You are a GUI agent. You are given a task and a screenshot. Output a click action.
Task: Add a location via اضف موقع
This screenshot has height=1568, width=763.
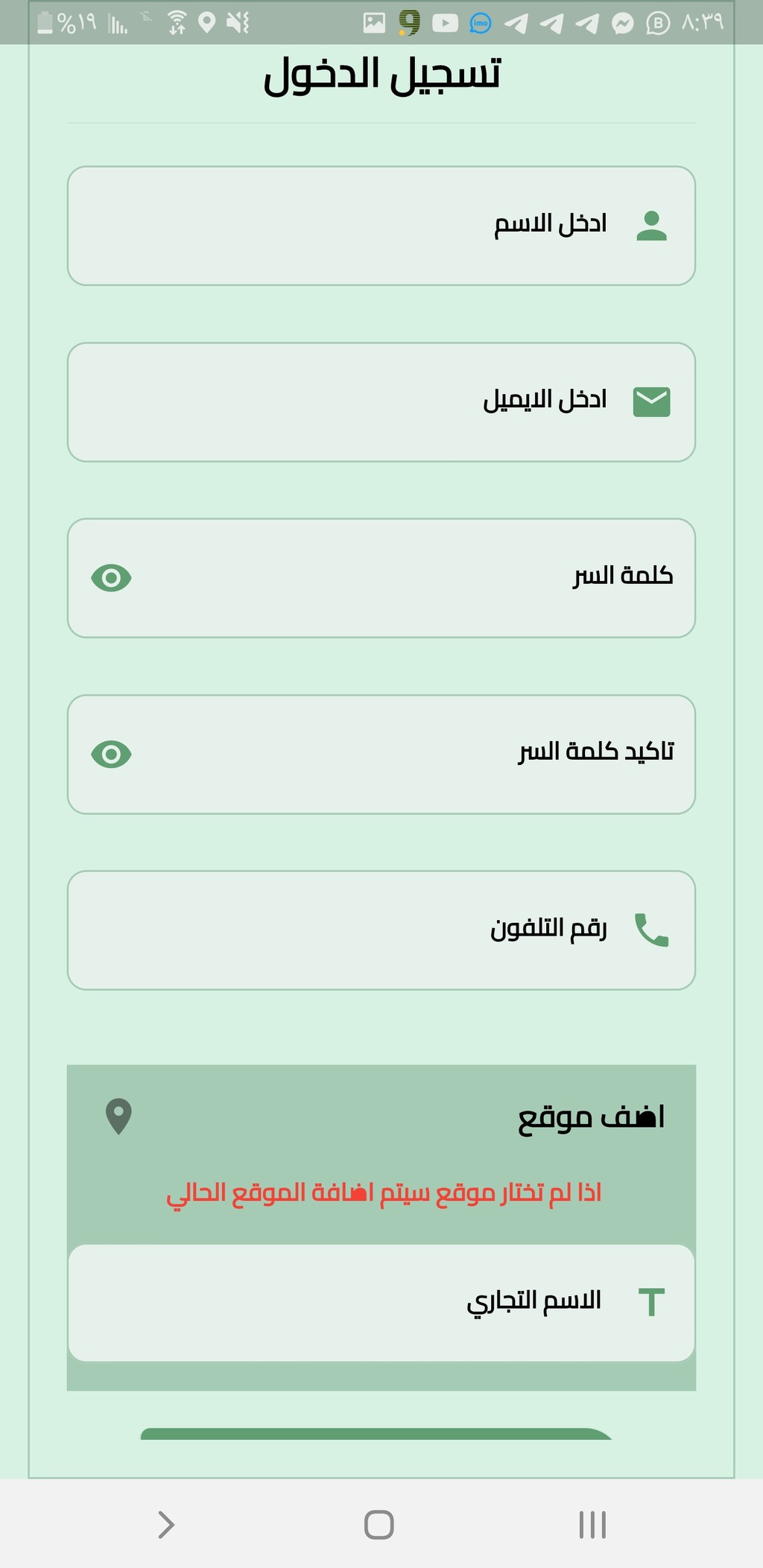click(x=381, y=1117)
